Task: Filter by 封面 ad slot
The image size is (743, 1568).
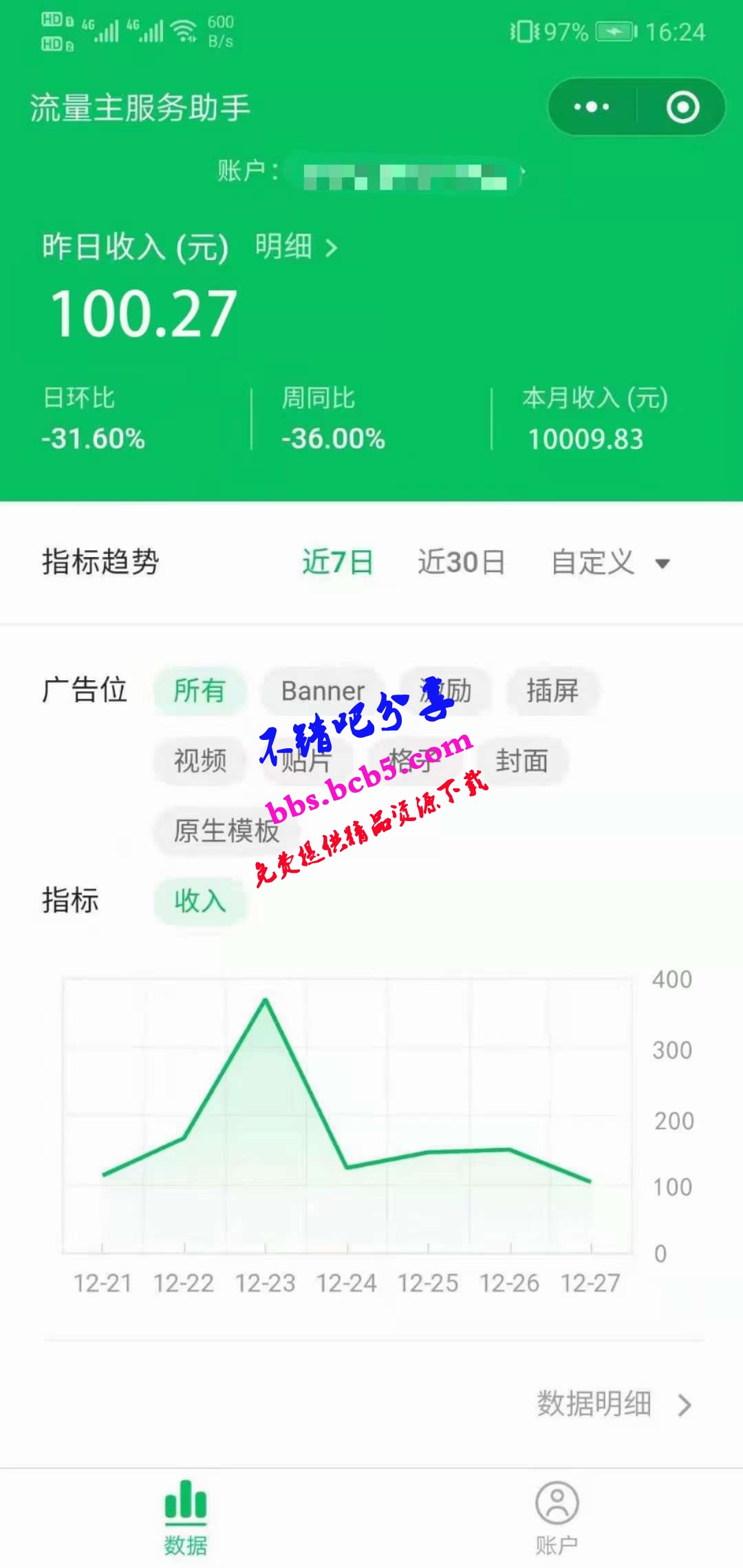Action: coord(521,761)
